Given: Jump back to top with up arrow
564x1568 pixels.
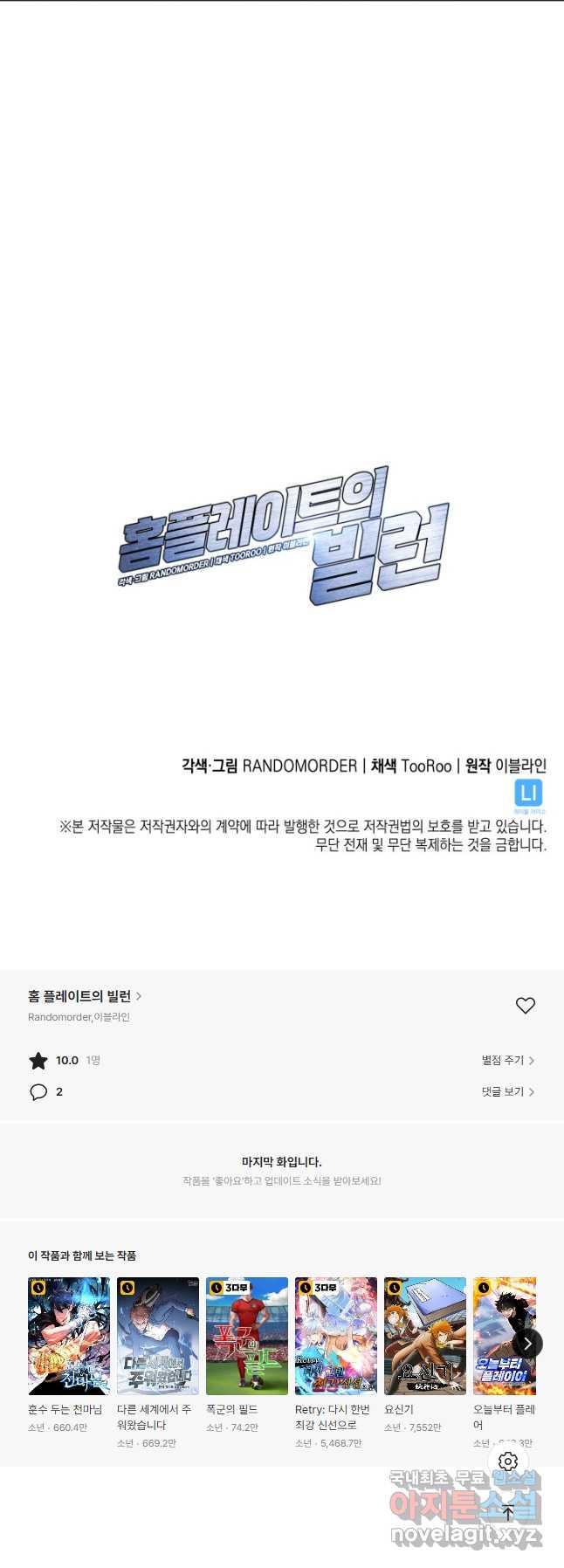Looking at the screenshot, I should pos(508,1514).
